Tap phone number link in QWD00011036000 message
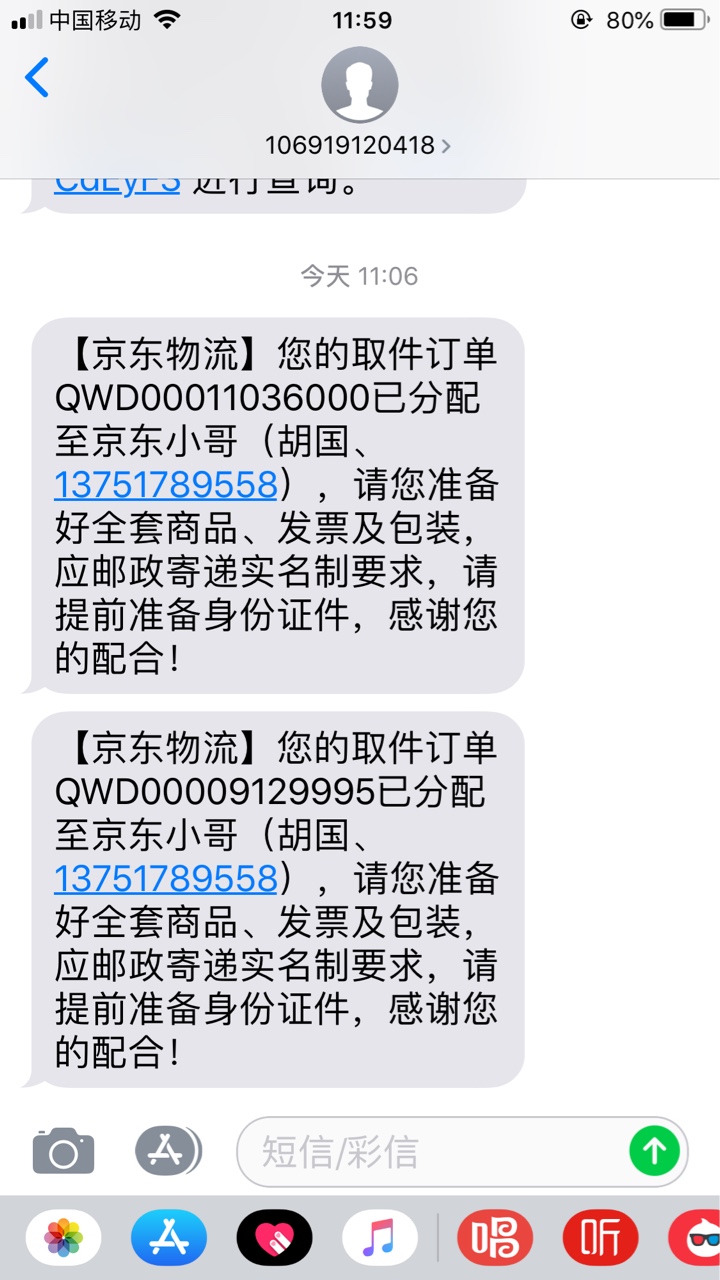Image resolution: width=720 pixels, height=1280 pixels. click(x=166, y=485)
